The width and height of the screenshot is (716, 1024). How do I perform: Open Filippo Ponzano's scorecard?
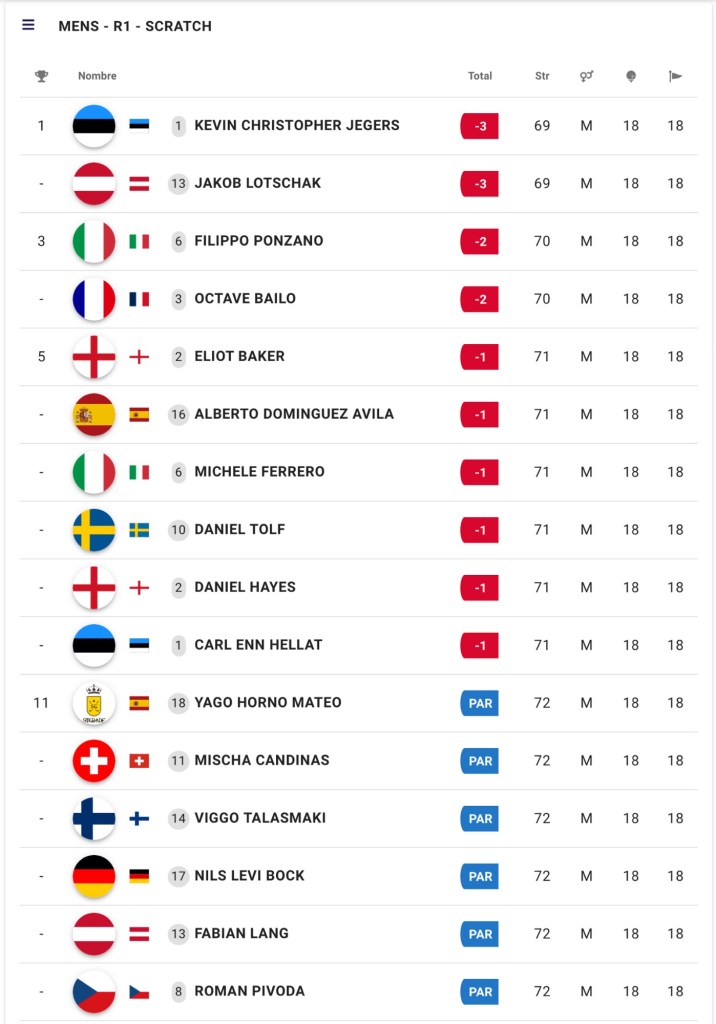point(258,241)
